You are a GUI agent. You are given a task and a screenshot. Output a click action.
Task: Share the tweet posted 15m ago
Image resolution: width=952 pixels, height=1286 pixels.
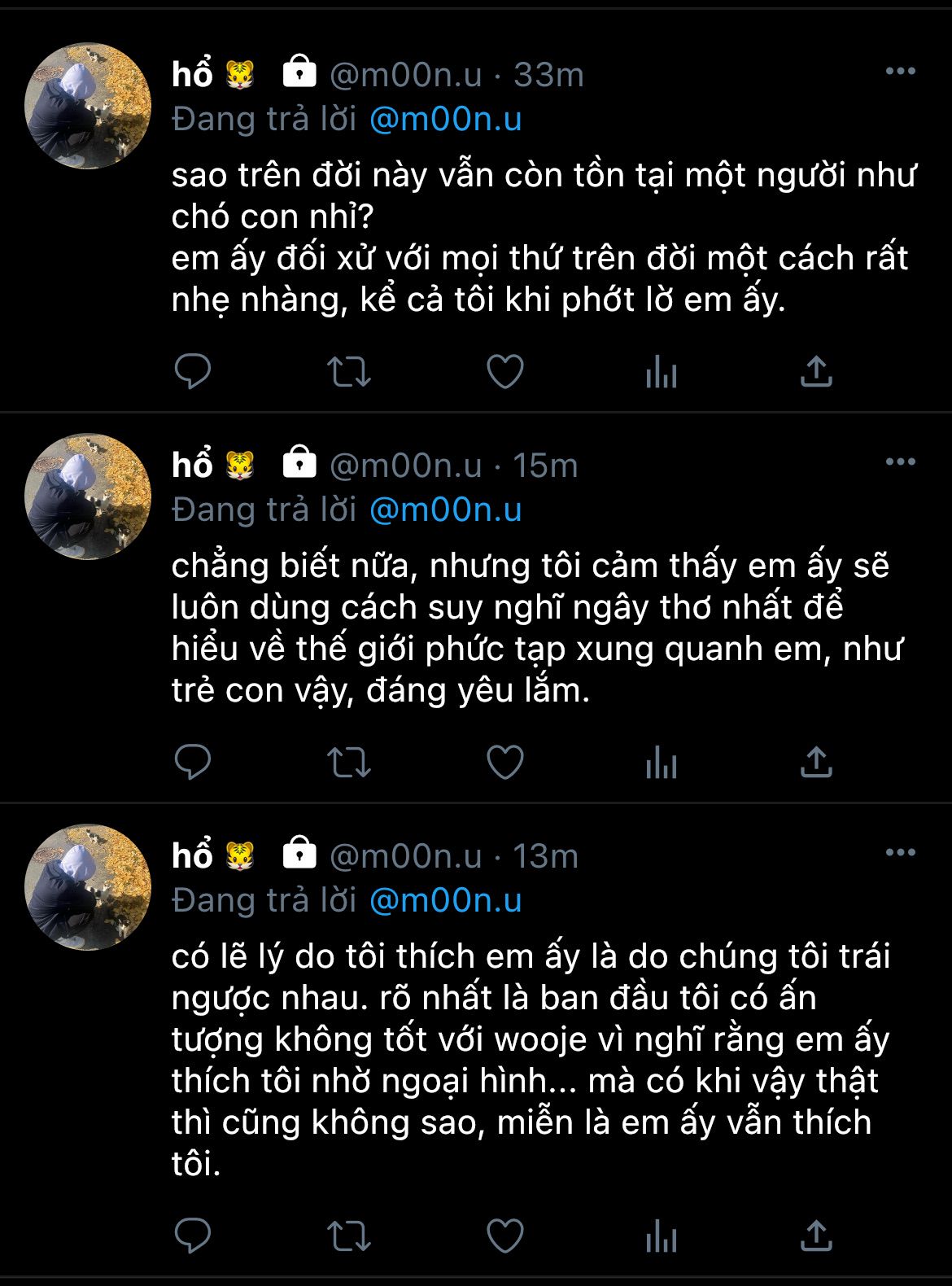[x=816, y=762]
